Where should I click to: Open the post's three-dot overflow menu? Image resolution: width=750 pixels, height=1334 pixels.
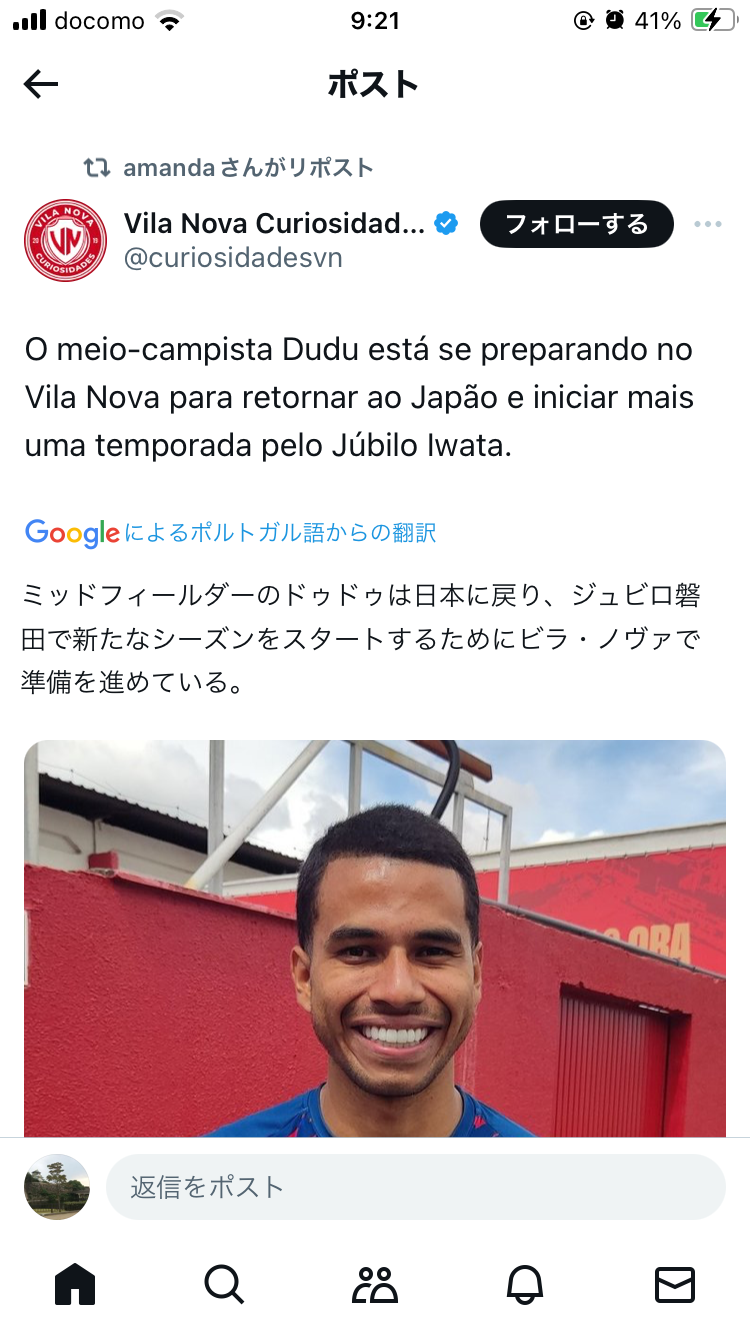pos(708,224)
